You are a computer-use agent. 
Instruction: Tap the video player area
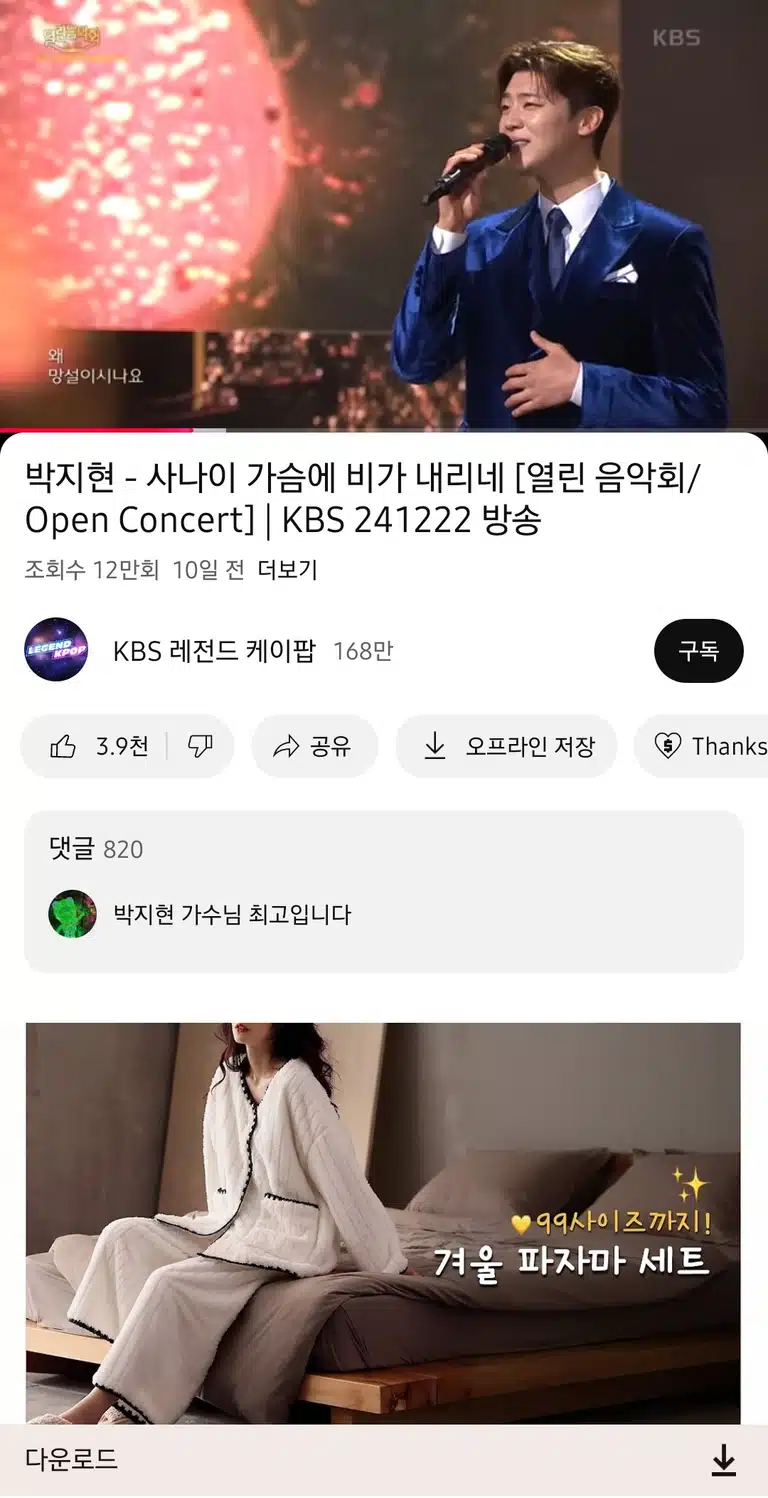[x=384, y=214]
